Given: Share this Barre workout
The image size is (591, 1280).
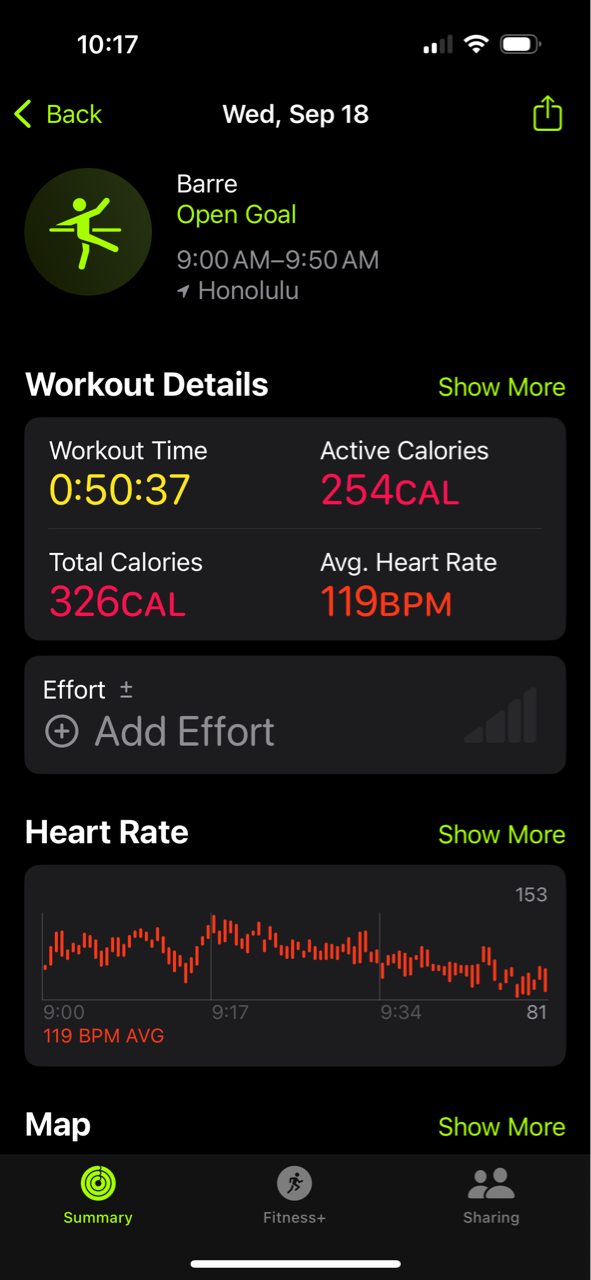Looking at the screenshot, I should [547, 113].
